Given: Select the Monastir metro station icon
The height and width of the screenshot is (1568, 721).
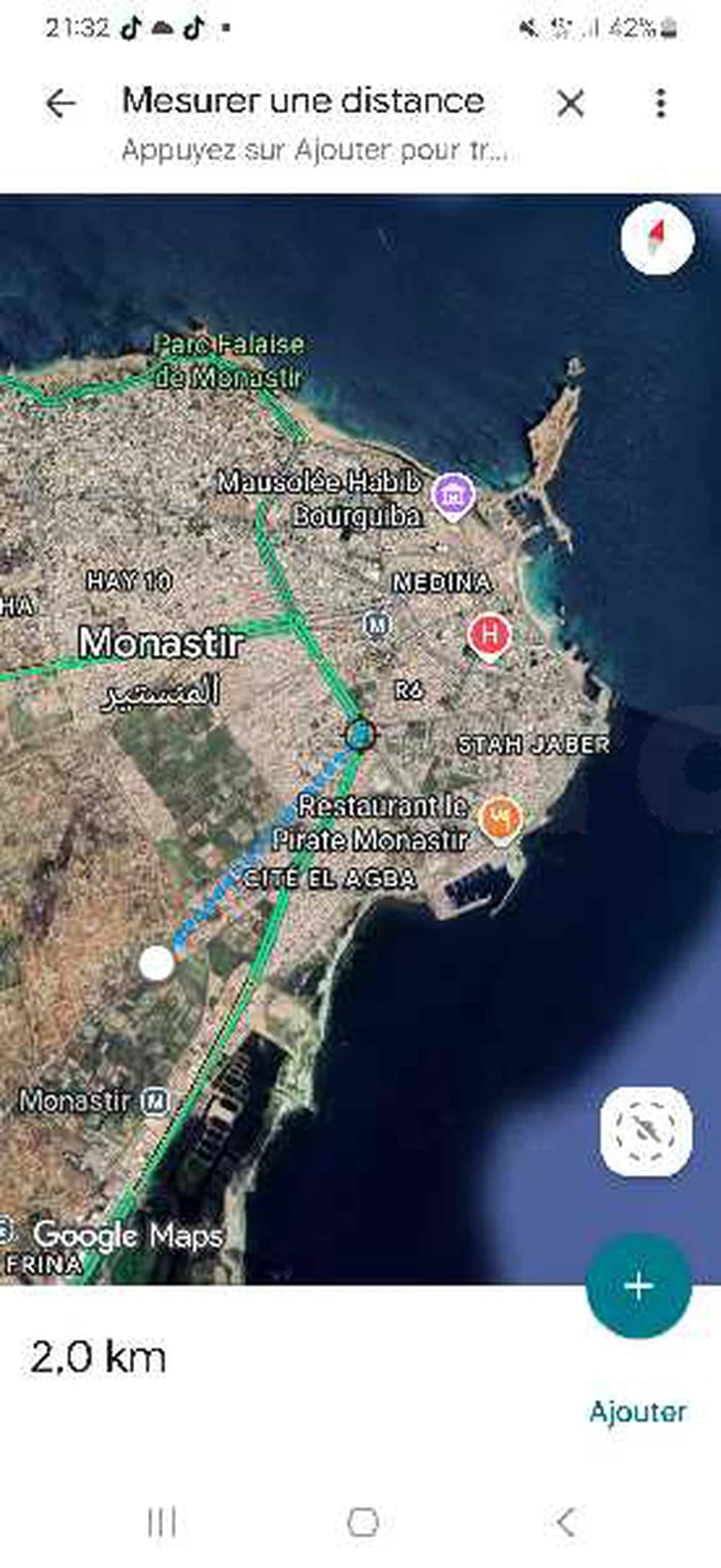Looking at the screenshot, I should [154, 1101].
